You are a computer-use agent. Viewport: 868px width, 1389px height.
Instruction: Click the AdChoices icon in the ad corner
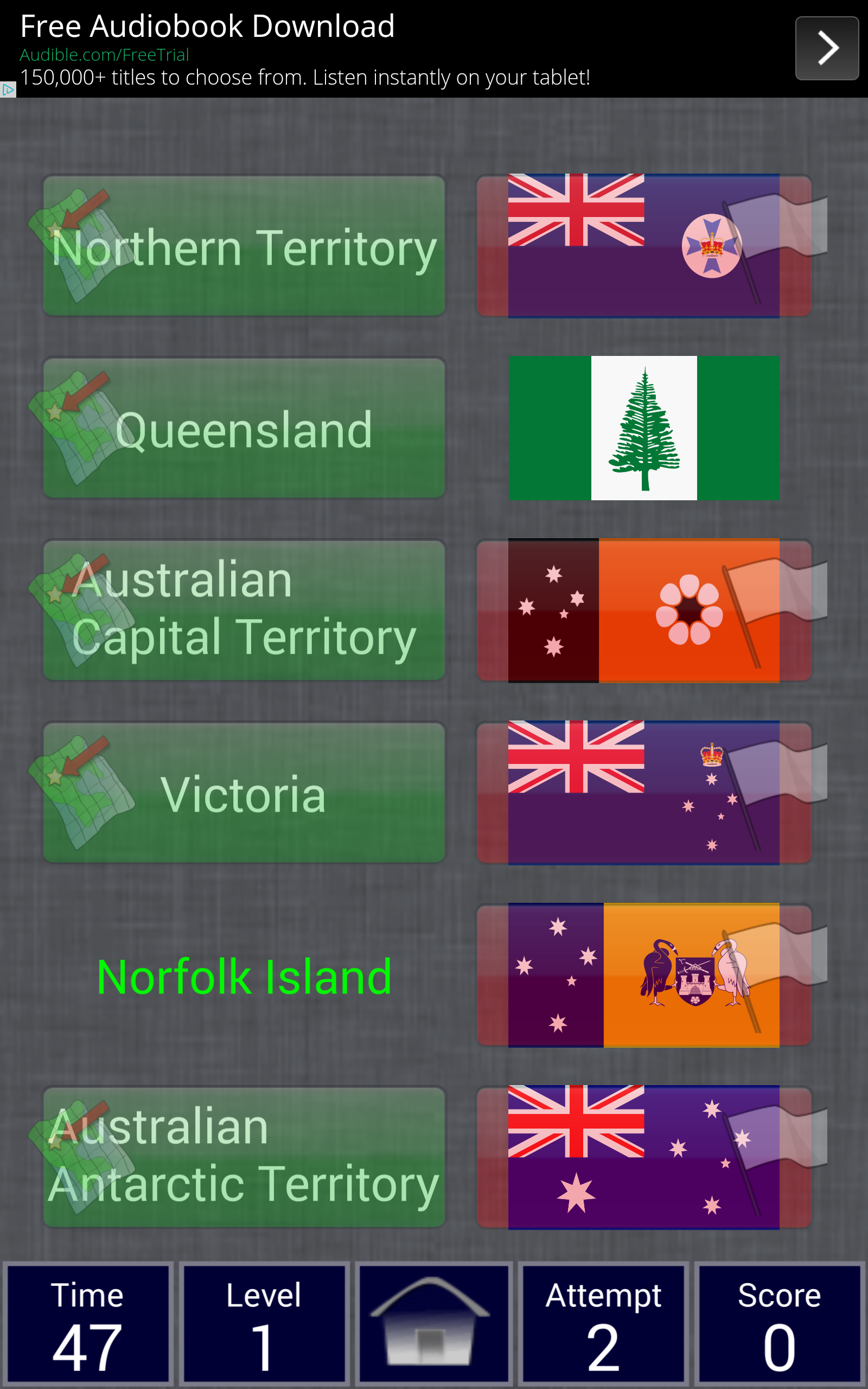tap(7, 91)
